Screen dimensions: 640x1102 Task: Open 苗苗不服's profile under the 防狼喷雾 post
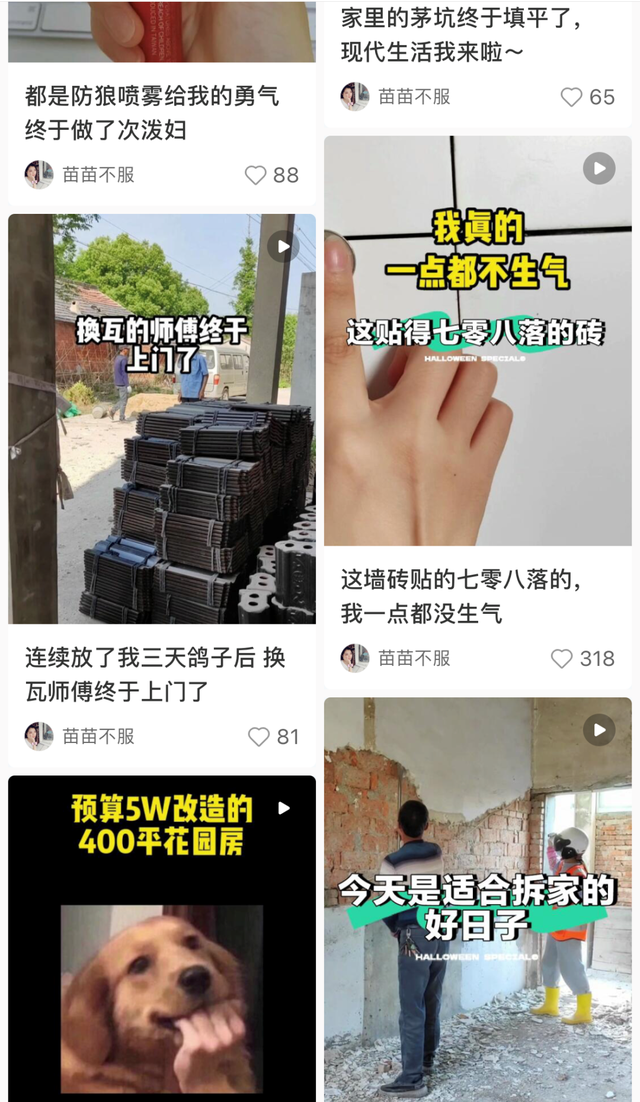80,175
